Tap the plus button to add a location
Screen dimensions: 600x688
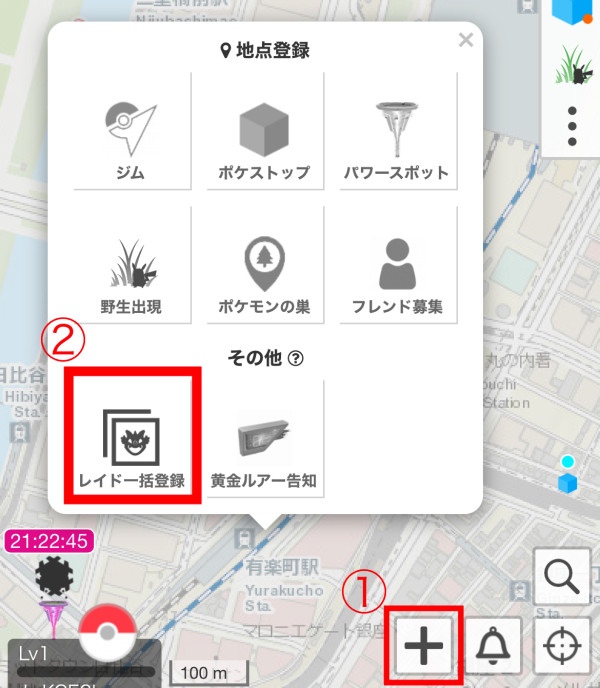424,647
